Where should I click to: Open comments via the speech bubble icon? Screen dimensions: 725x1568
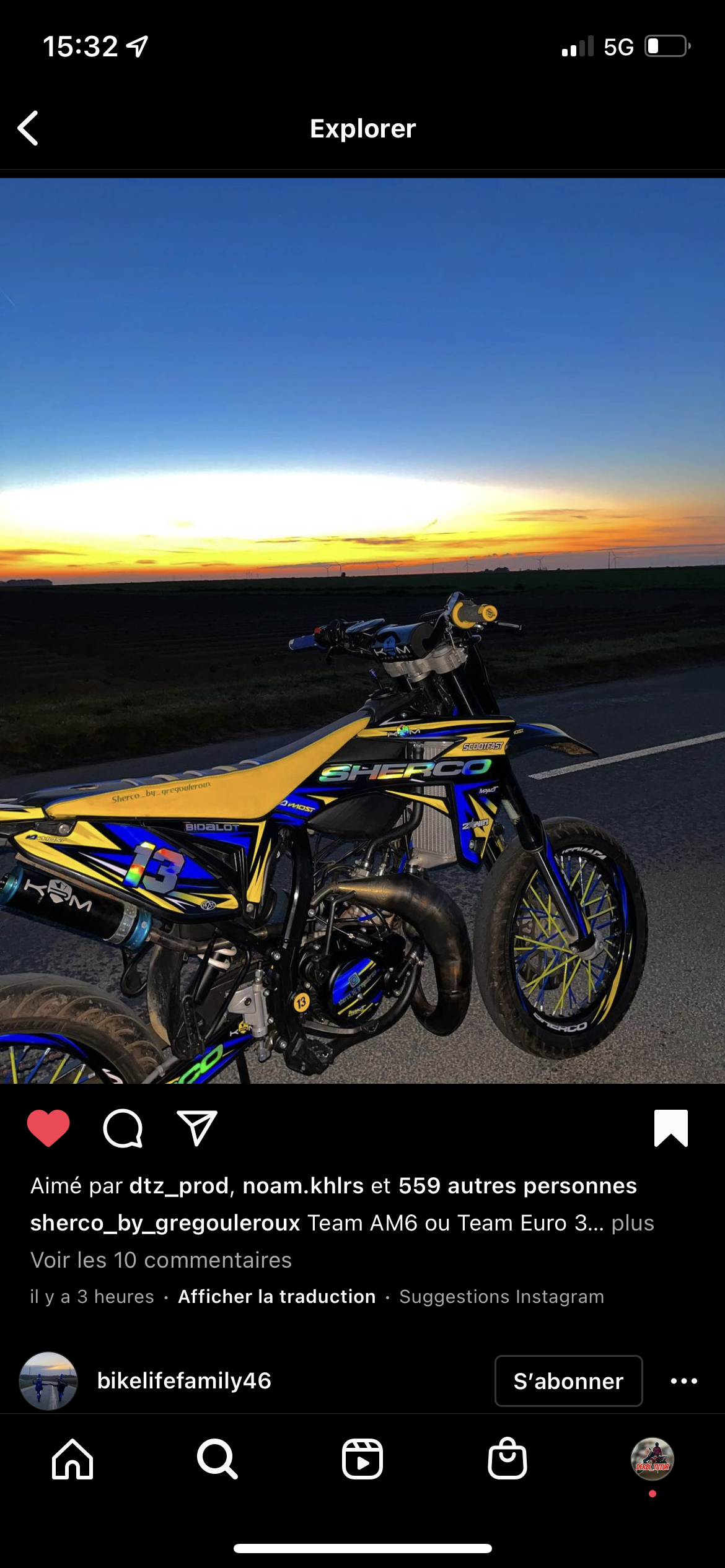pos(123,1128)
